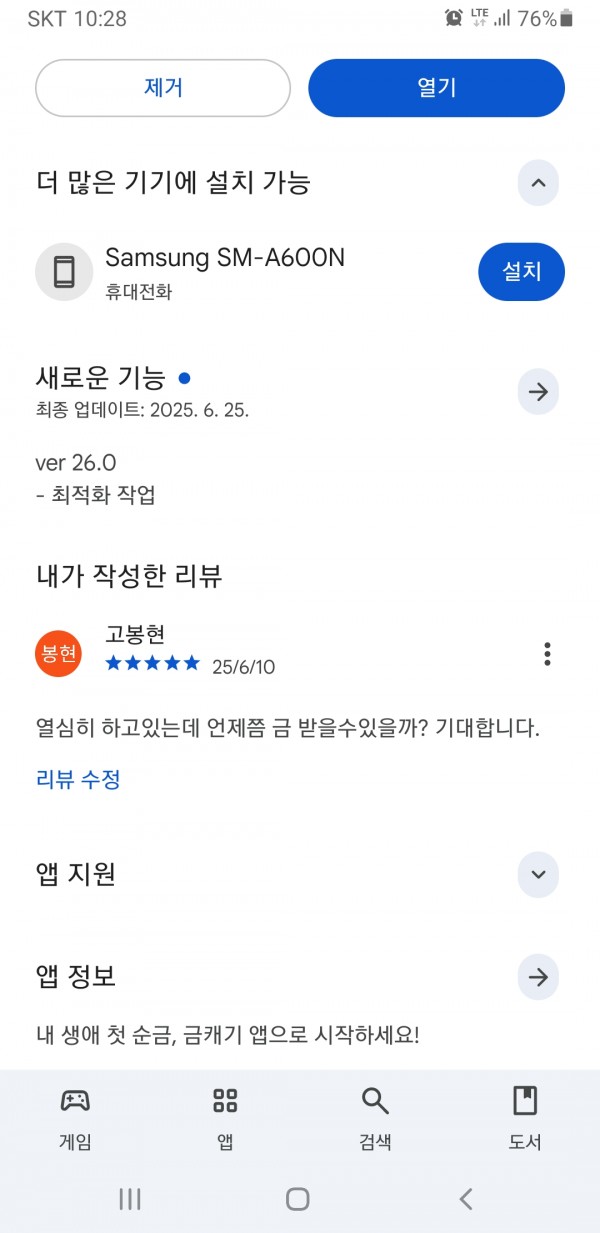Go to the 검색 tab
This screenshot has height=1233, width=600.
point(375,1118)
